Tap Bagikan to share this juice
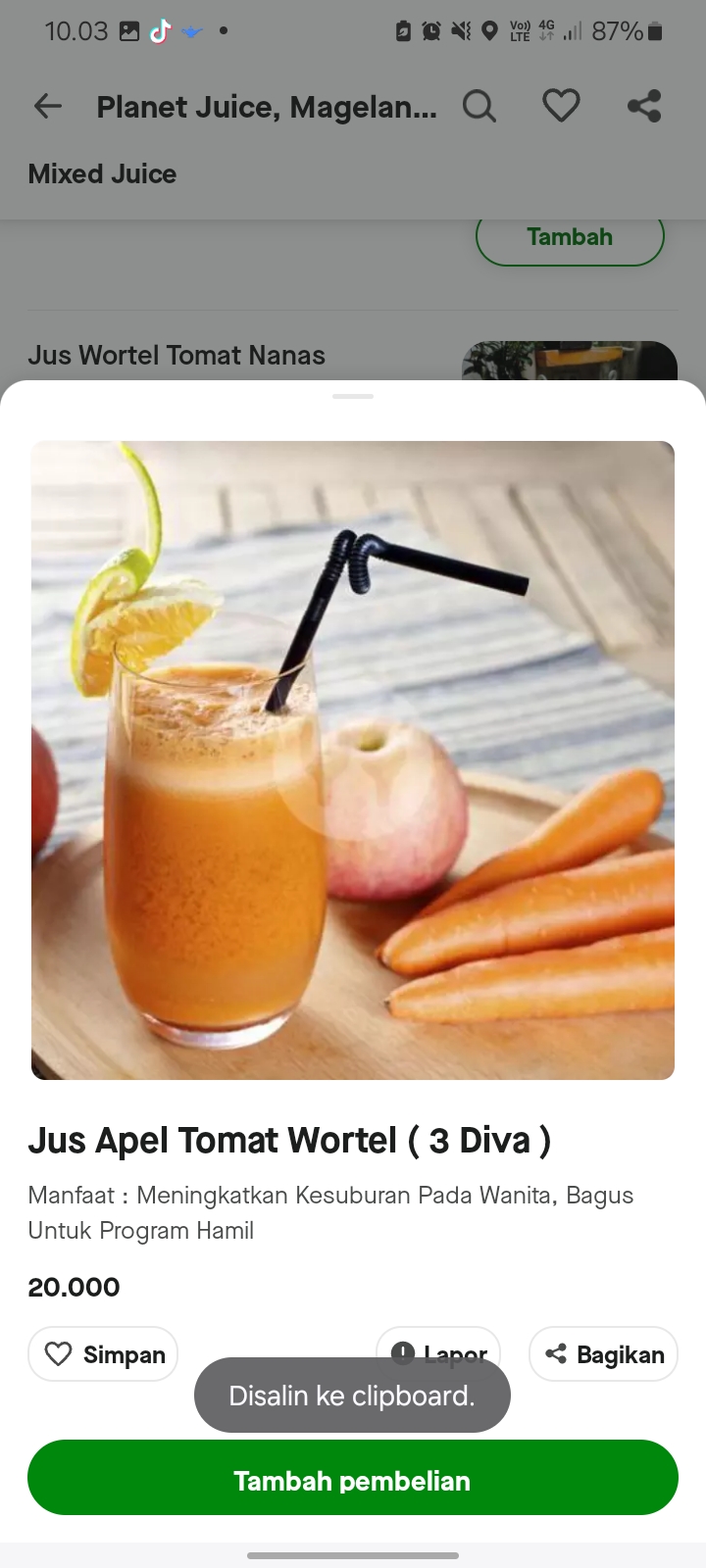 (x=603, y=1353)
